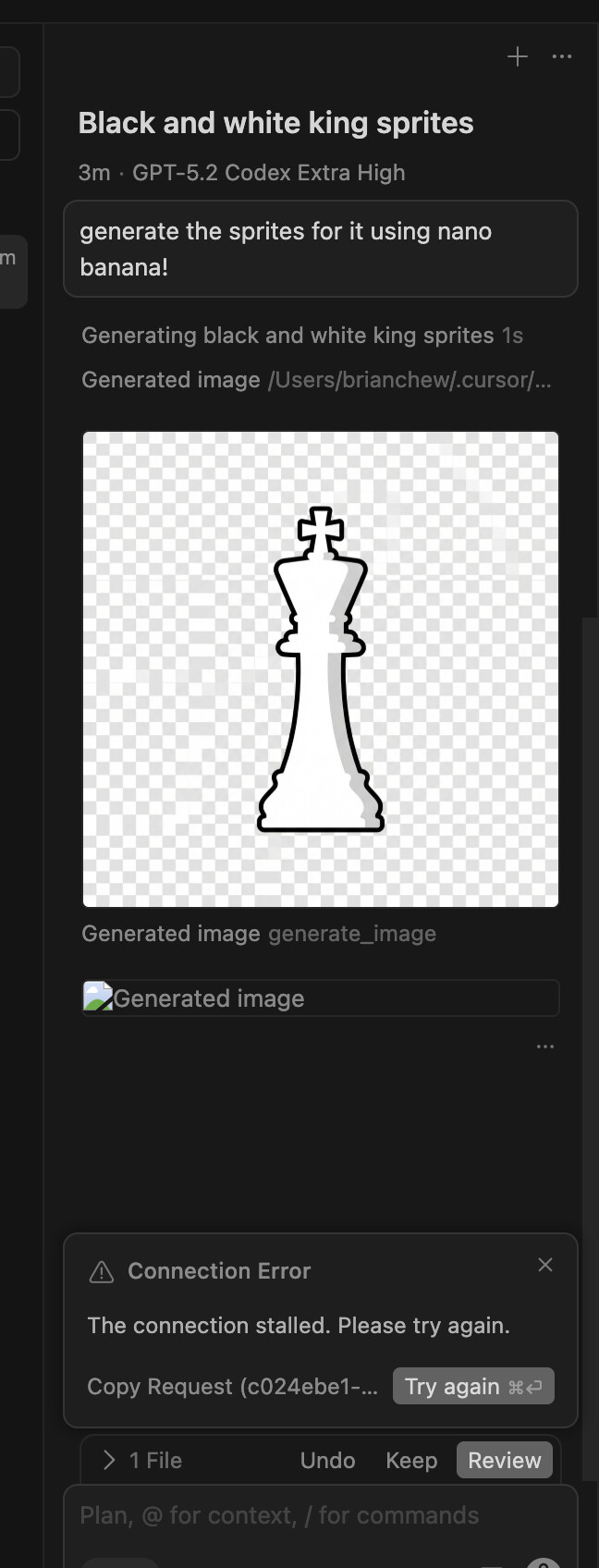Copy the request ID
The width and height of the screenshot is (599, 1568).
coord(232,1387)
